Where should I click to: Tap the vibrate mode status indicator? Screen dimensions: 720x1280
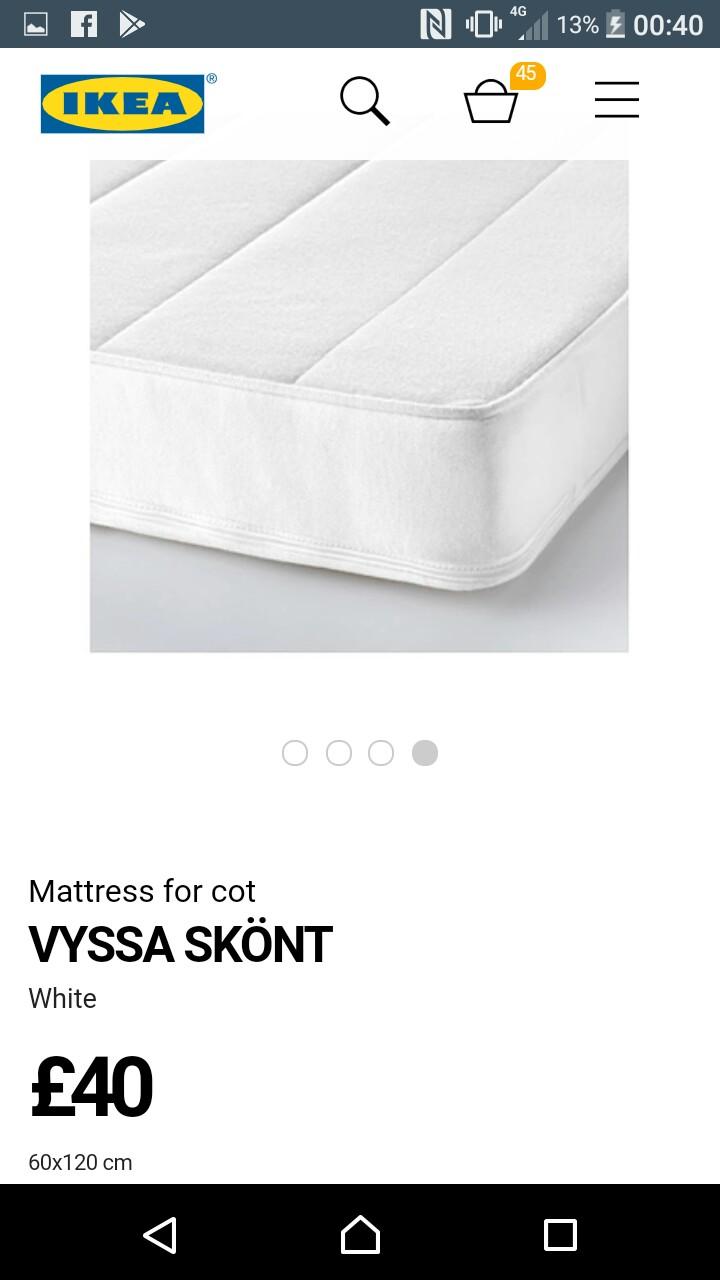482,24
